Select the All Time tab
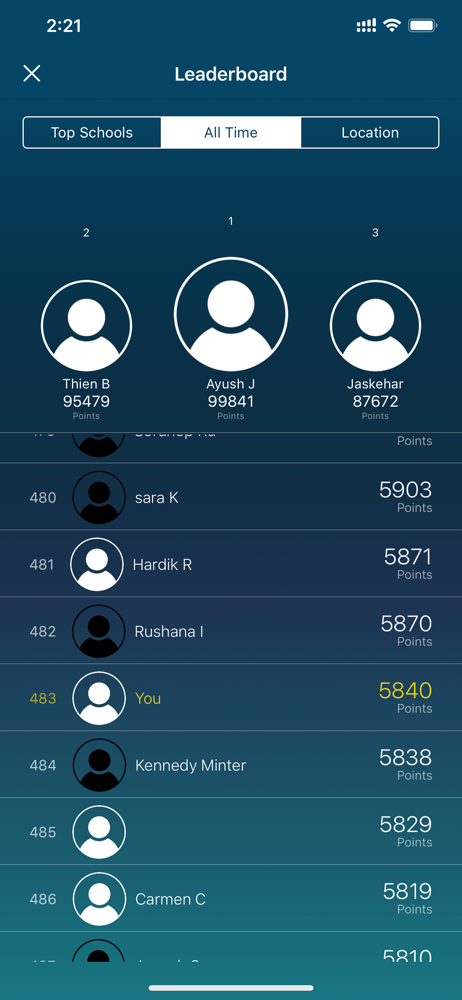 click(231, 133)
